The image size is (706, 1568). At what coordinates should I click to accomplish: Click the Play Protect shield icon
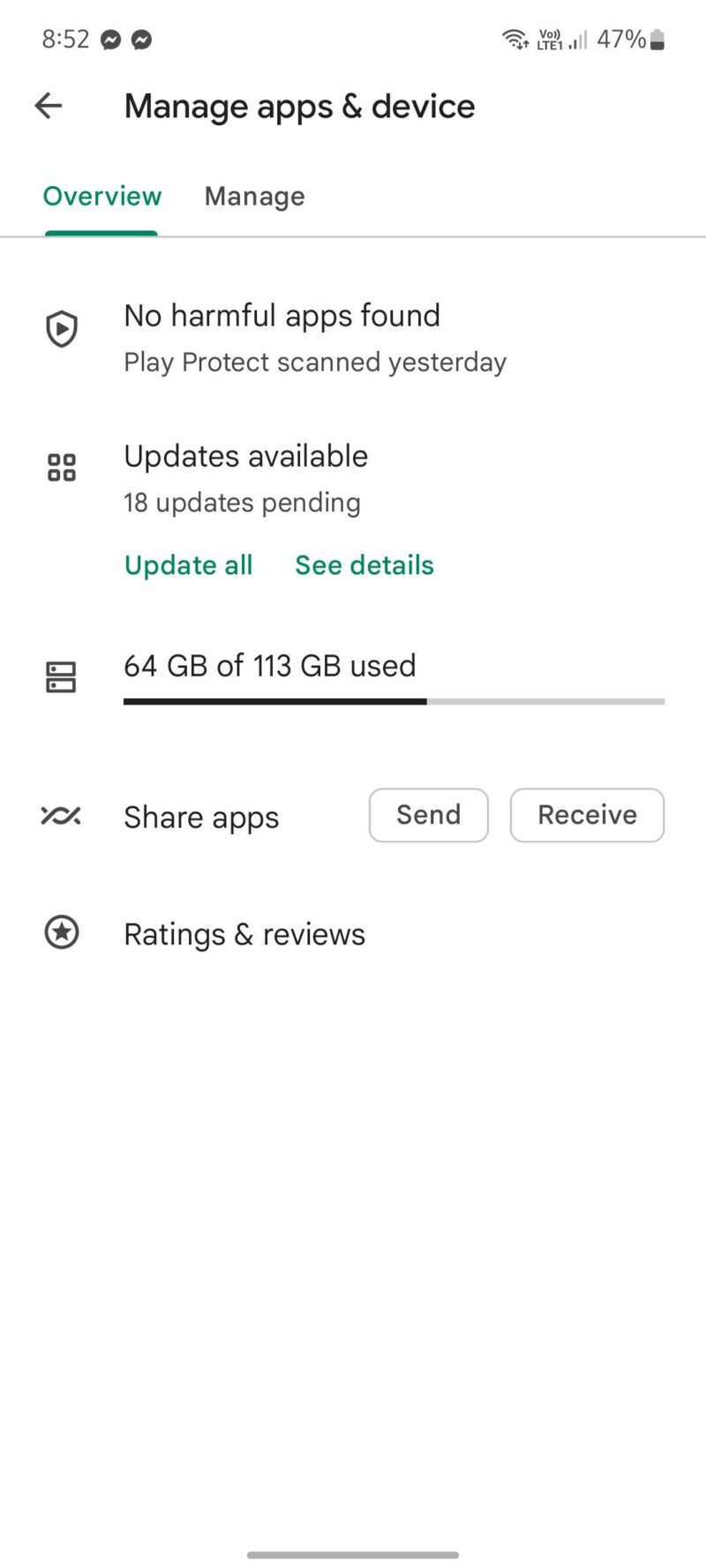61,329
